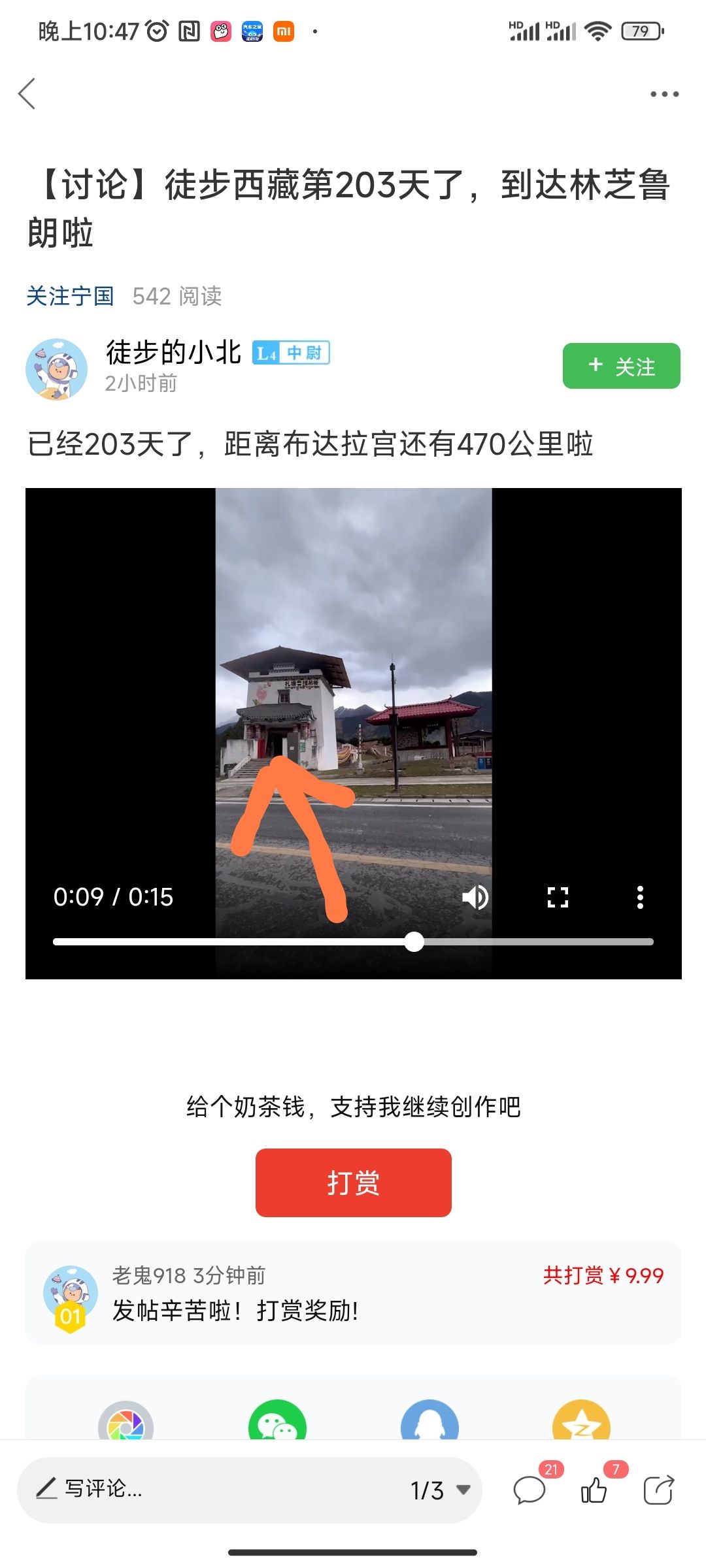The width and height of the screenshot is (706, 1568).
Task: View the 21 comments
Action: pyautogui.click(x=530, y=1490)
